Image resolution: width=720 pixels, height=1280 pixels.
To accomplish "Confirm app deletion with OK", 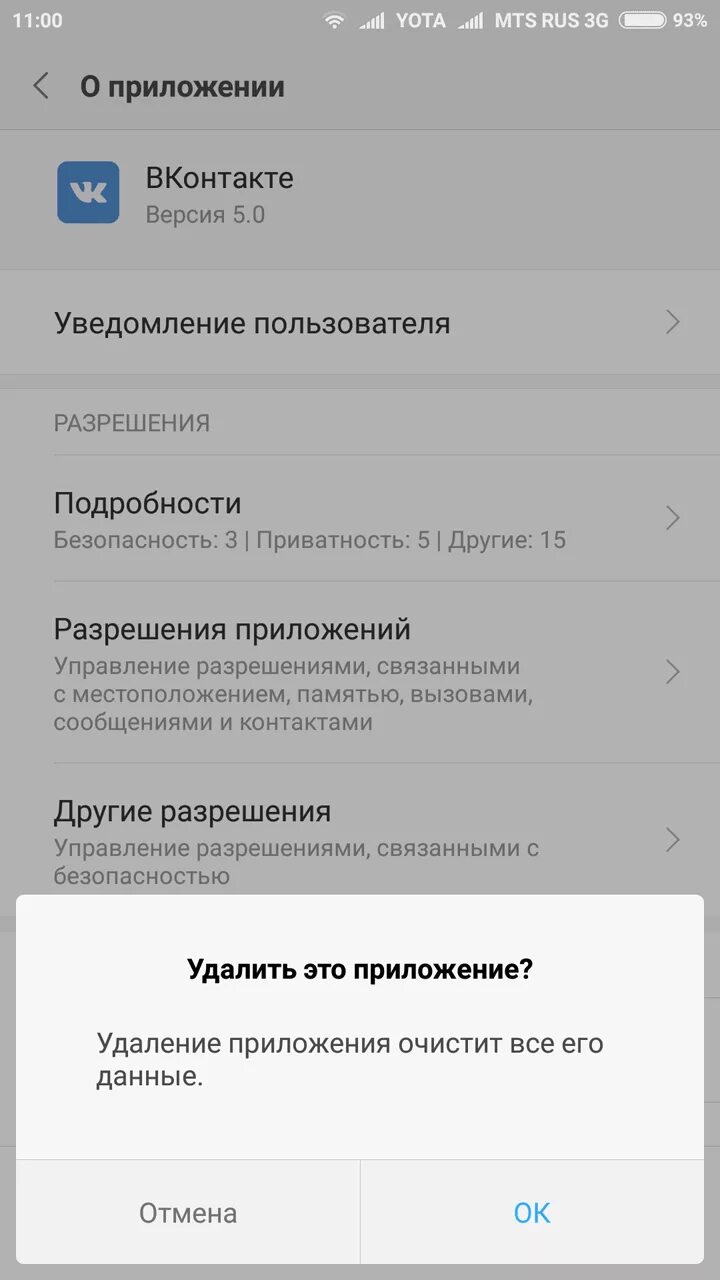I will tap(532, 1212).
